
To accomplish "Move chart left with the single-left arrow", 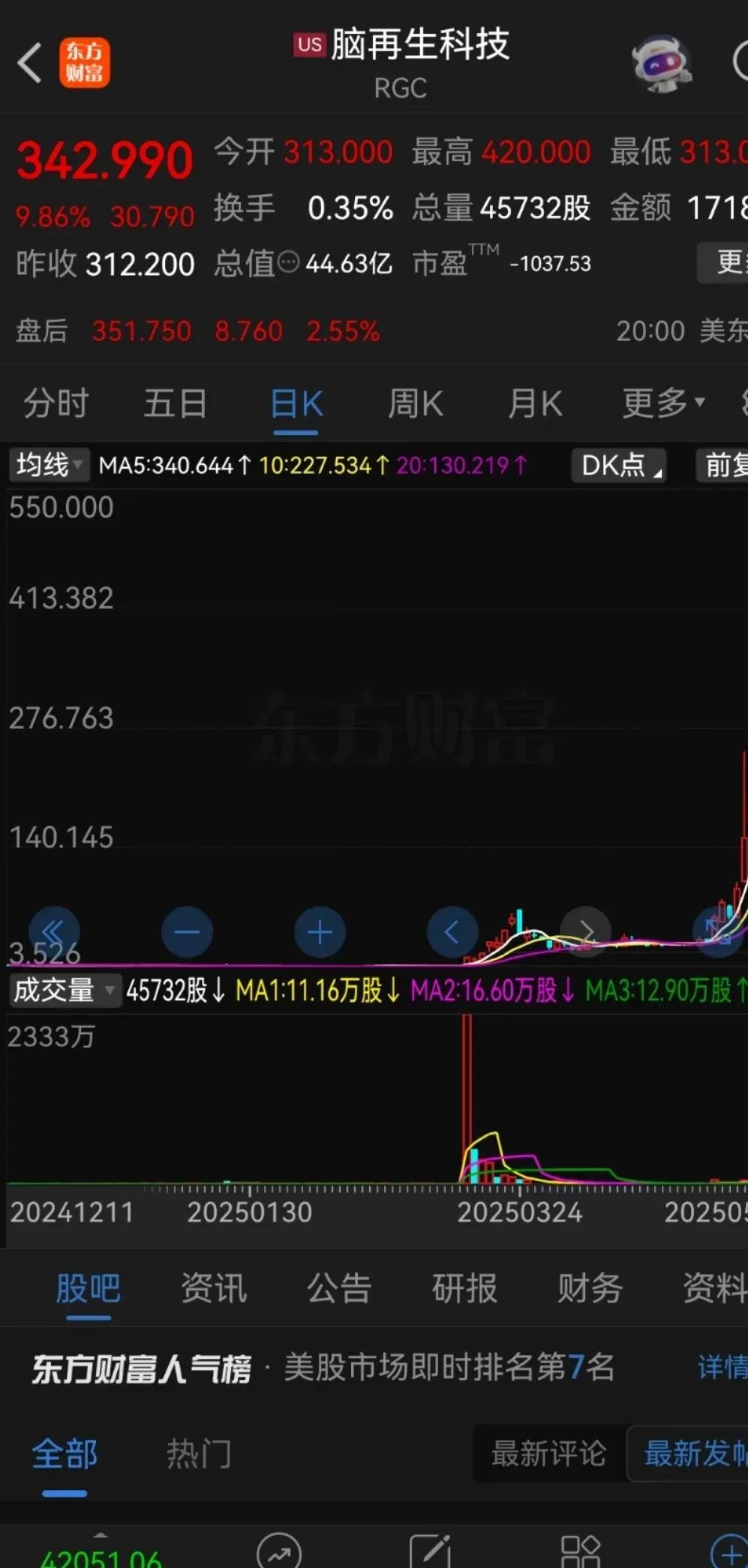I will point(452,932).
